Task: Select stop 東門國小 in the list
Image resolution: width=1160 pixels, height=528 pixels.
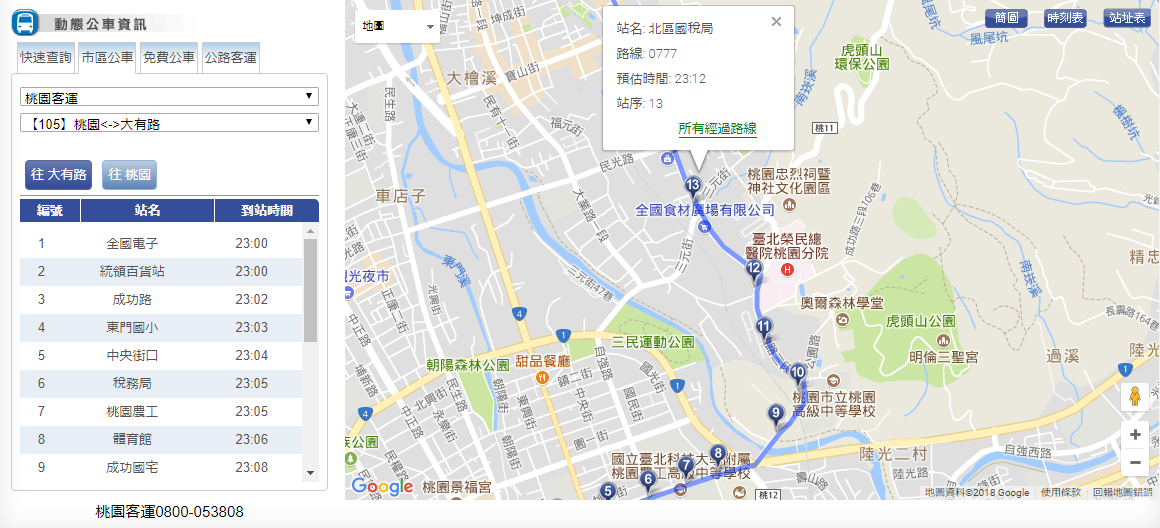Action: pyautogui.click(x=132, y=327)
